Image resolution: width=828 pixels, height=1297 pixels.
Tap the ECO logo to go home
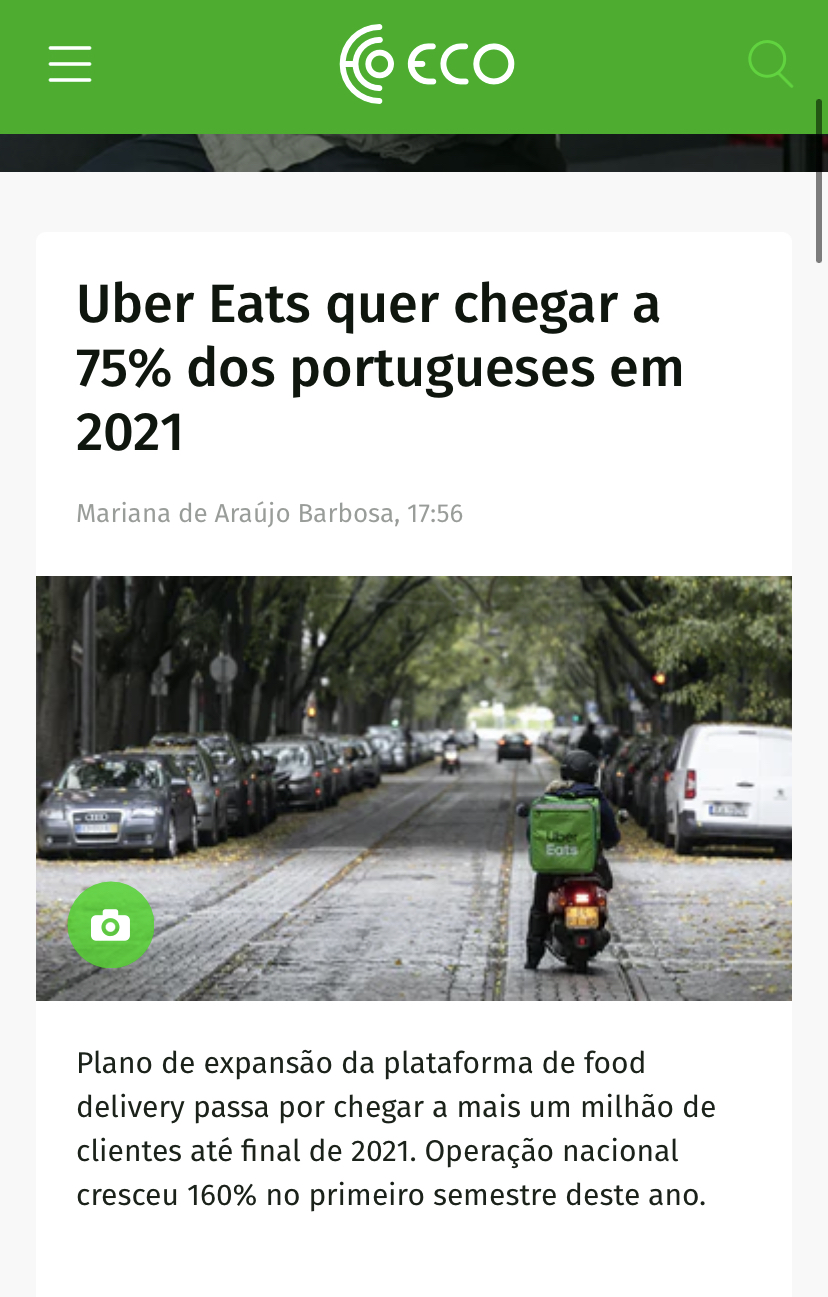(427, 64)
